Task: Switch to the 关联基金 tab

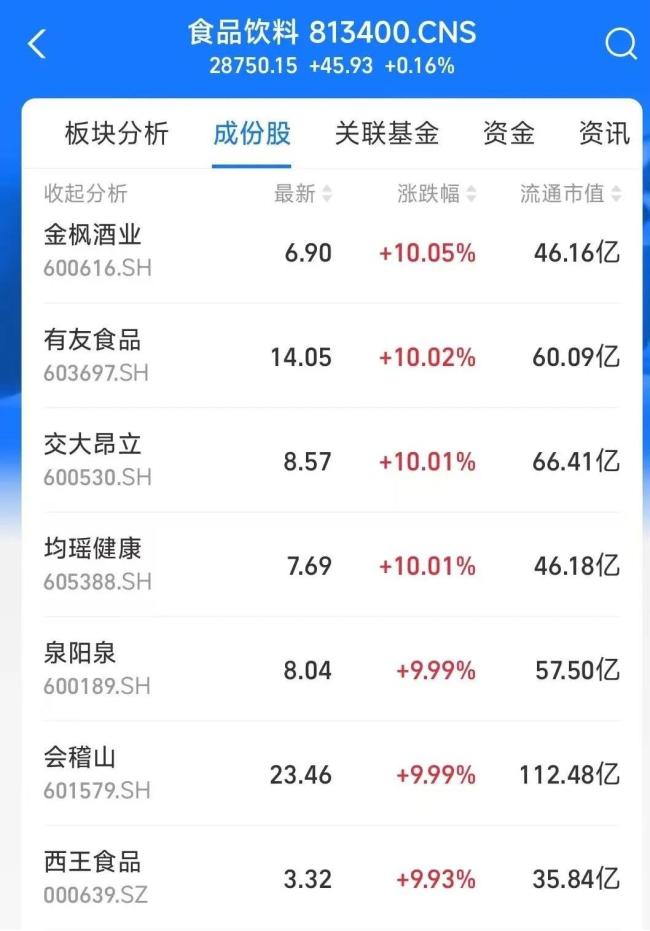Action: [x=386, y=133]
